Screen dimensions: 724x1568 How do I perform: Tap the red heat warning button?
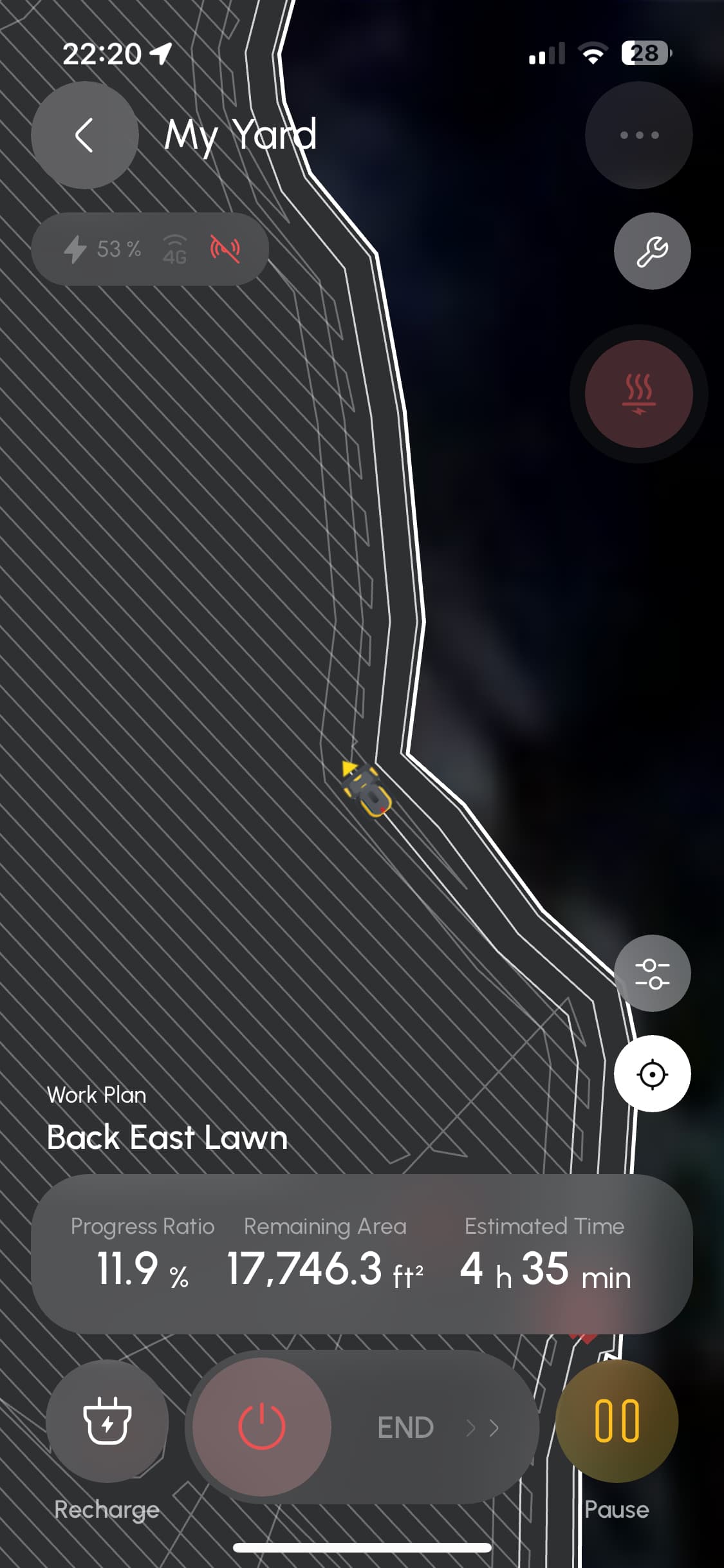click(x=638, y=394)
